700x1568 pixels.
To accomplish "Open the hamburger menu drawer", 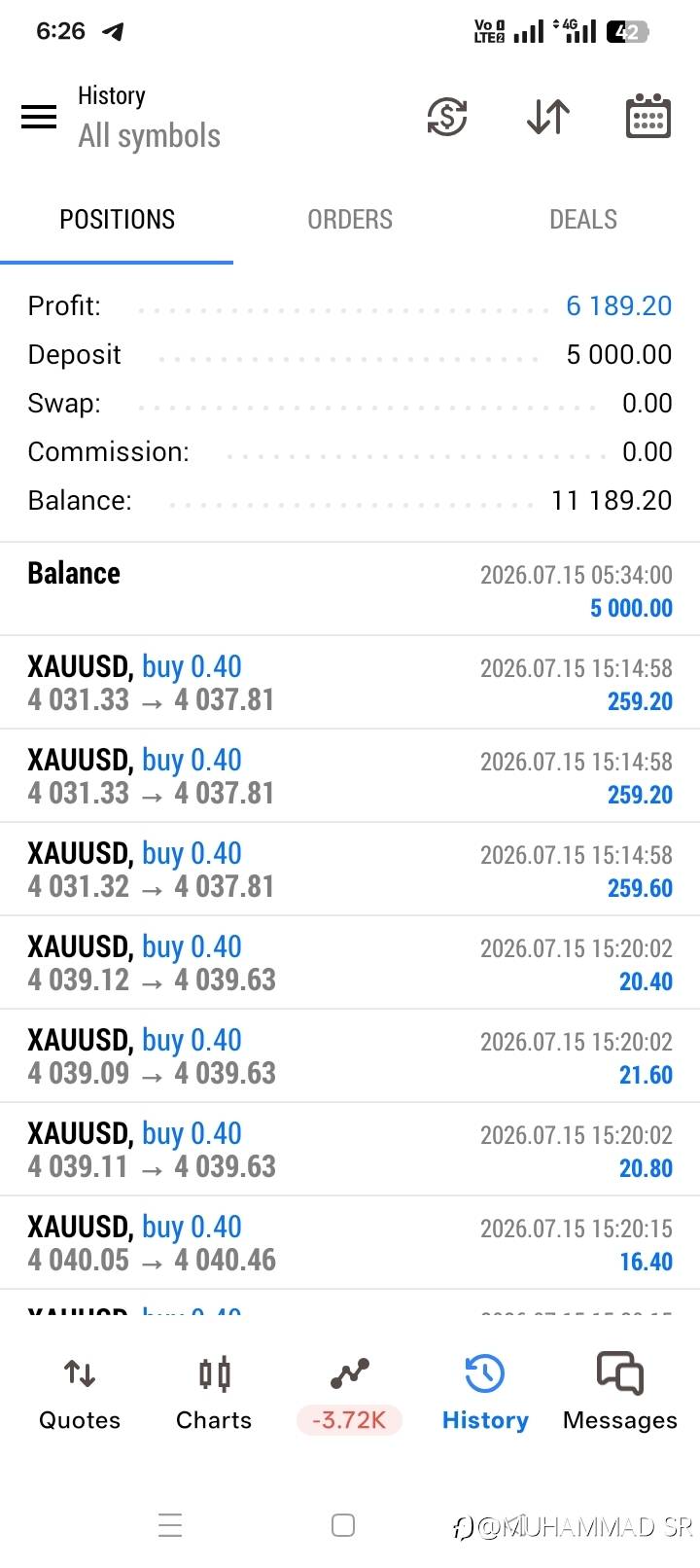I will (x=39, y=117).
